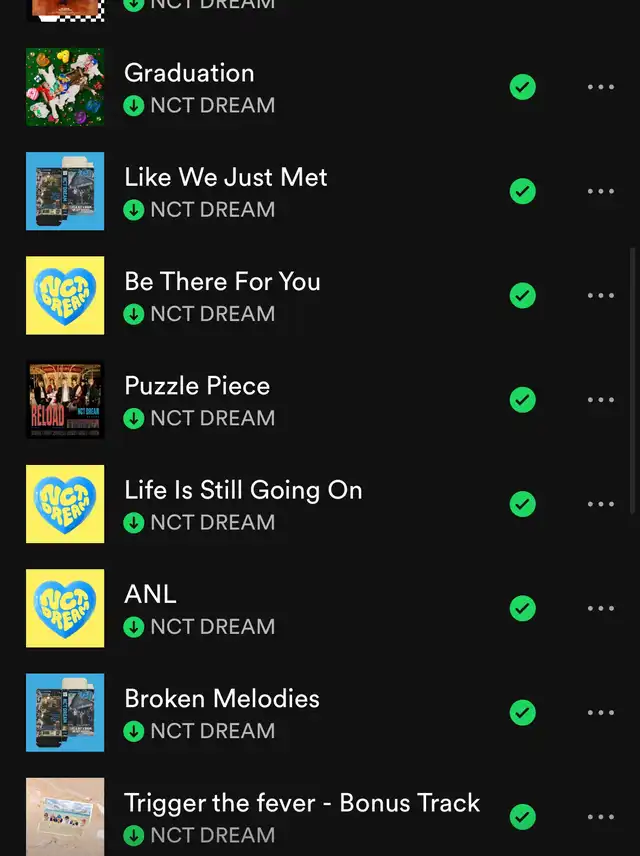The image size is (640, 856).
Task: Tap green checkmark on Be There For You
Action: [x=522, y=295]
